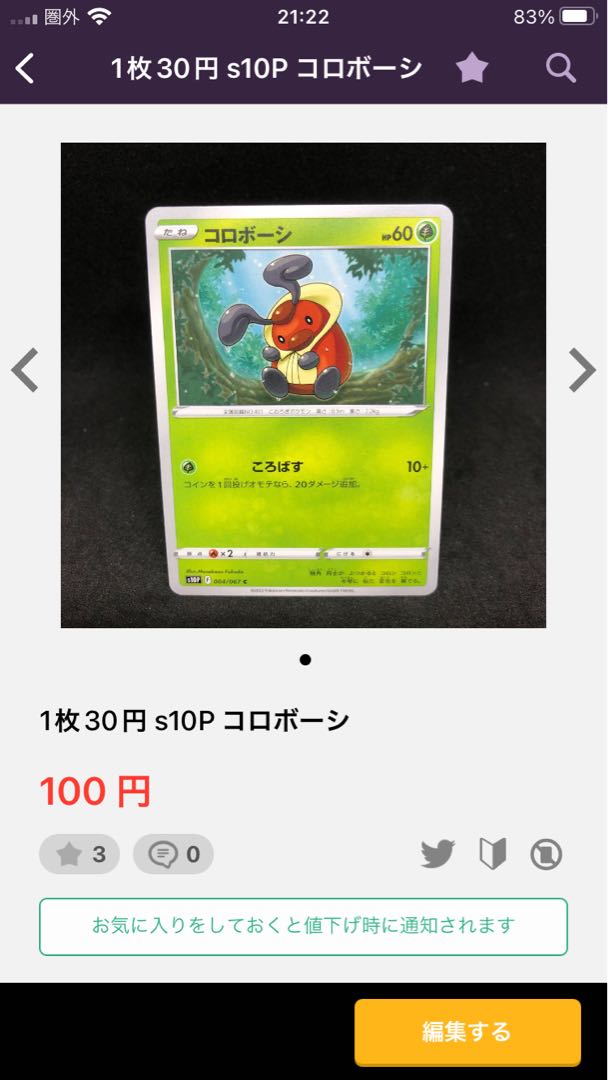Tap the 編集する button

point(467,1031)
